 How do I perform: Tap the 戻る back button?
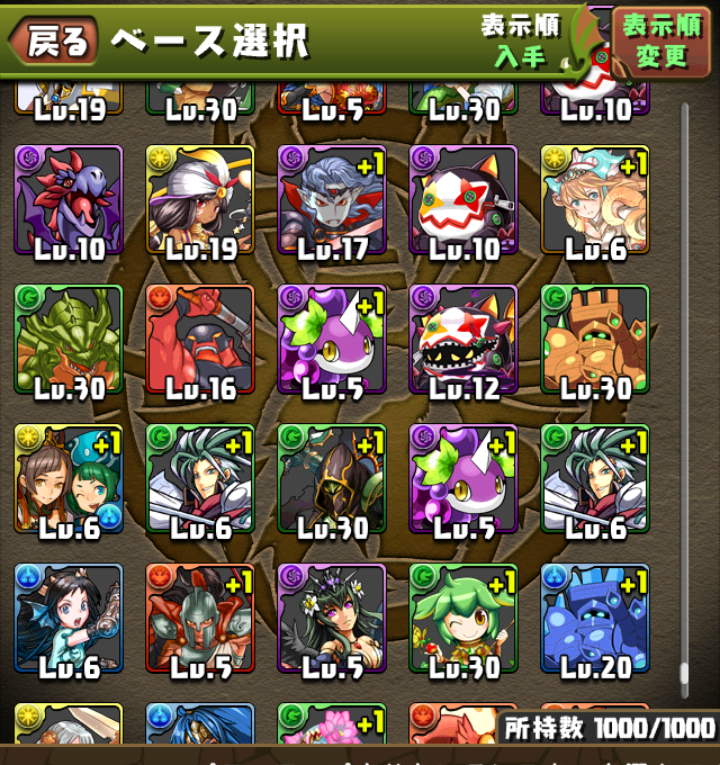click(x=55, y=42)
